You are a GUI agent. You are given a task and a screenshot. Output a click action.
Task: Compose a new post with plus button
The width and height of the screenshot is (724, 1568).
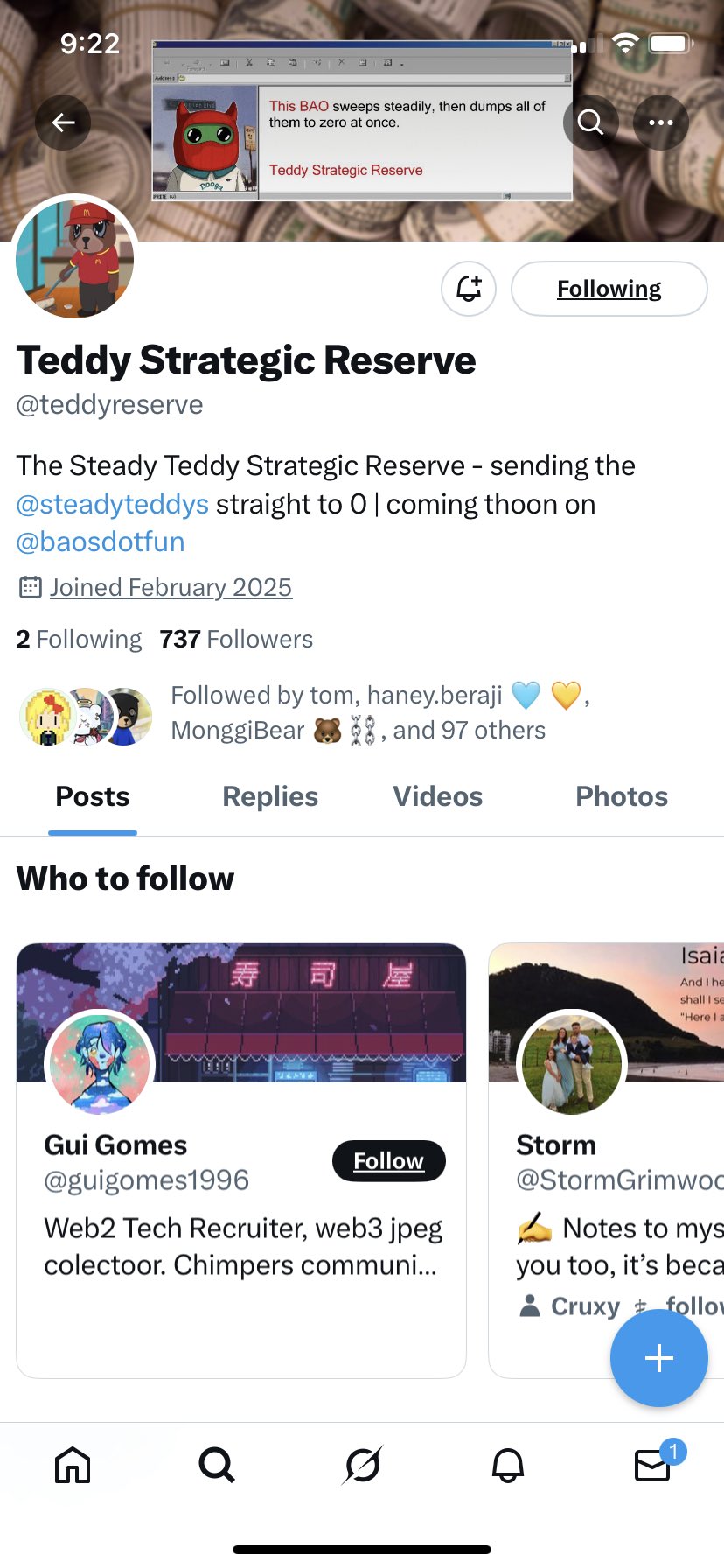tap(658, 1357)
